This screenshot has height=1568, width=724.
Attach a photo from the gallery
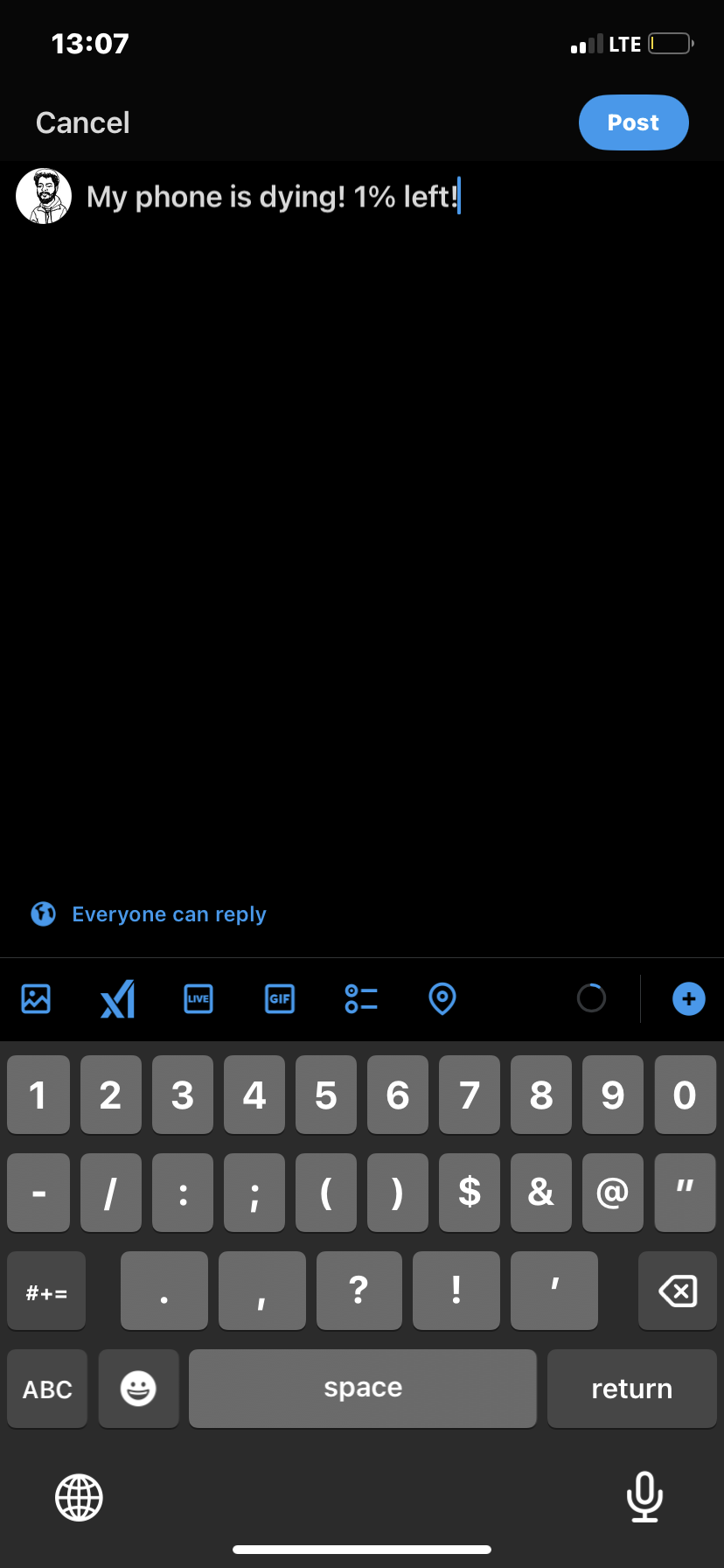point(36,998)
